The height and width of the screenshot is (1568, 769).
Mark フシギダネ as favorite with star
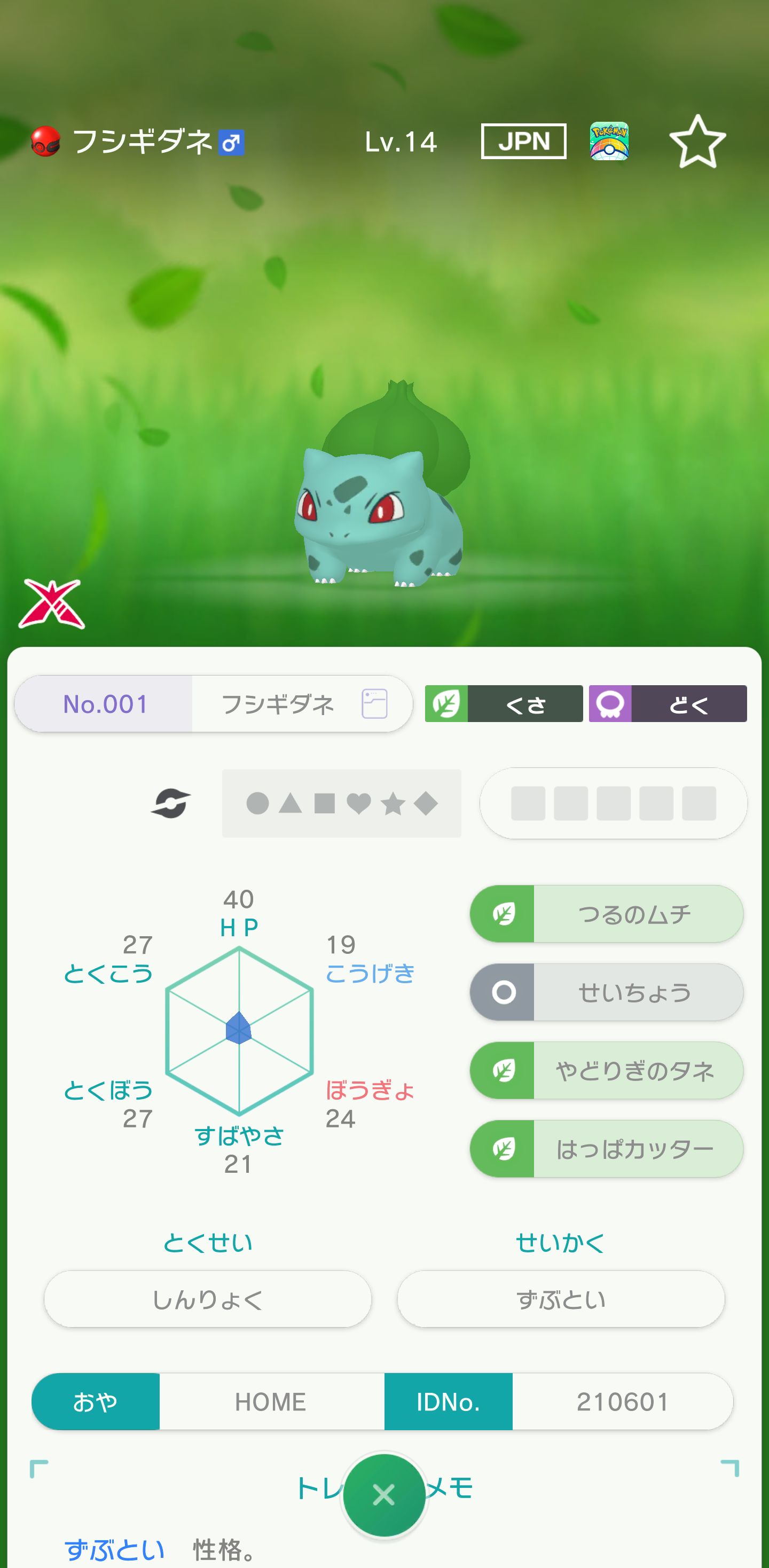(x=697, y=141)
